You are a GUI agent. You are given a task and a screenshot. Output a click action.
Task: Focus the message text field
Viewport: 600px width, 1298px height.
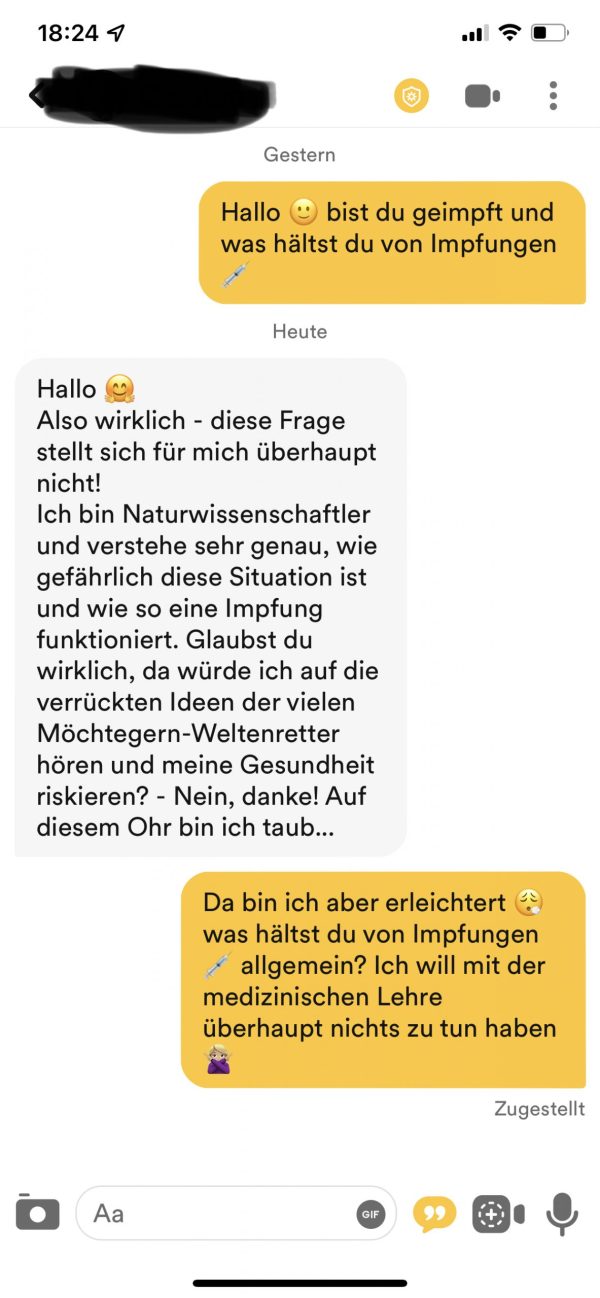[215, 1213]
